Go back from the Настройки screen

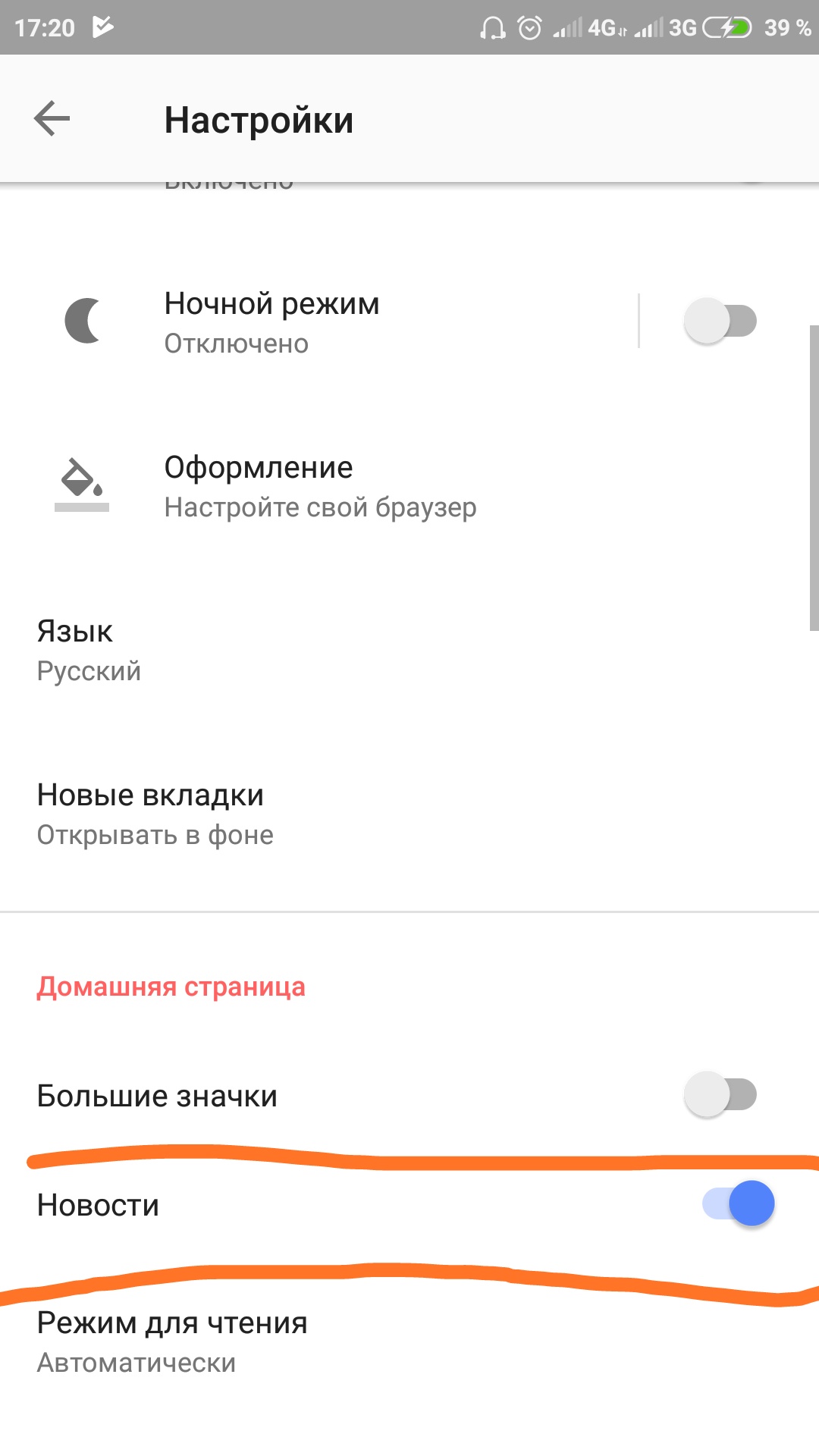(x=52, y=119)
